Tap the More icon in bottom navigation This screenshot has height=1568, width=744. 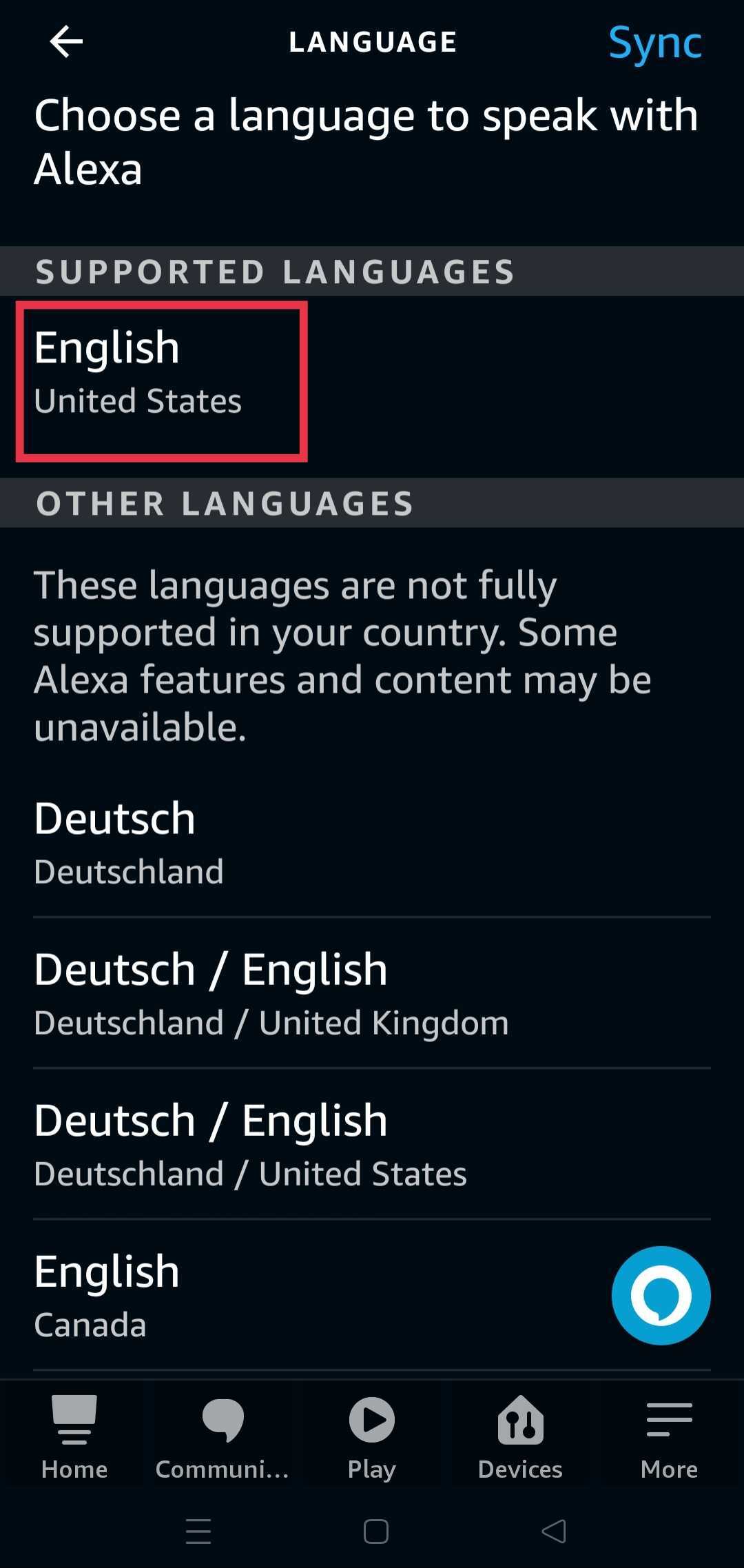coord(668,1437)
